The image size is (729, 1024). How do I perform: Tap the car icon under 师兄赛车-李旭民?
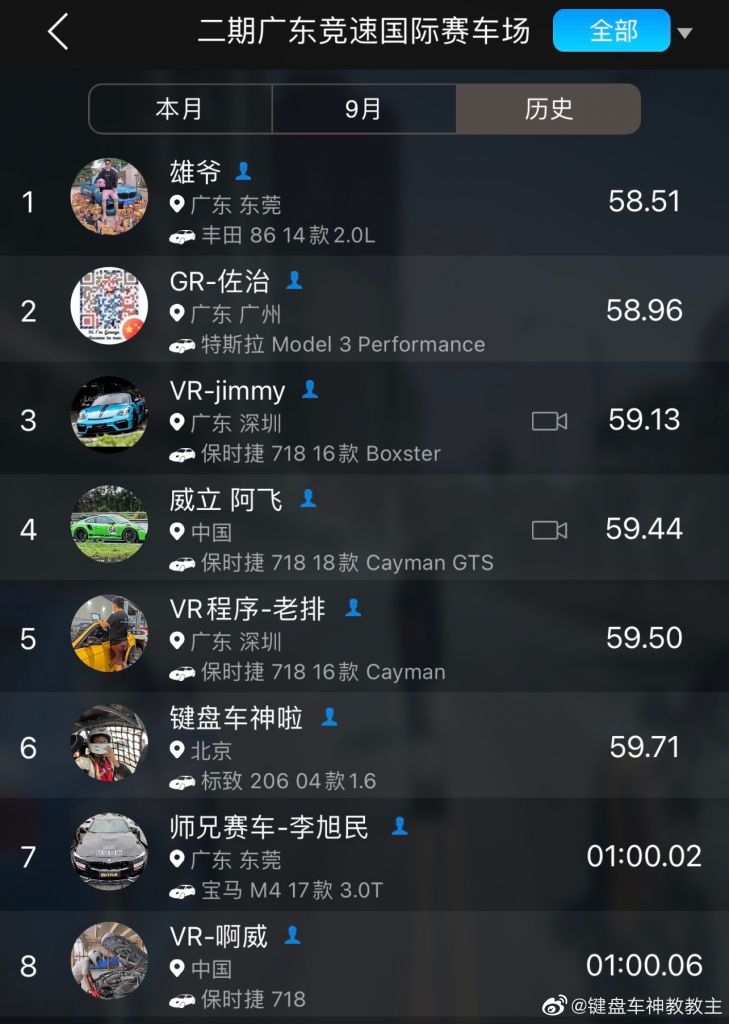point(184,887)
